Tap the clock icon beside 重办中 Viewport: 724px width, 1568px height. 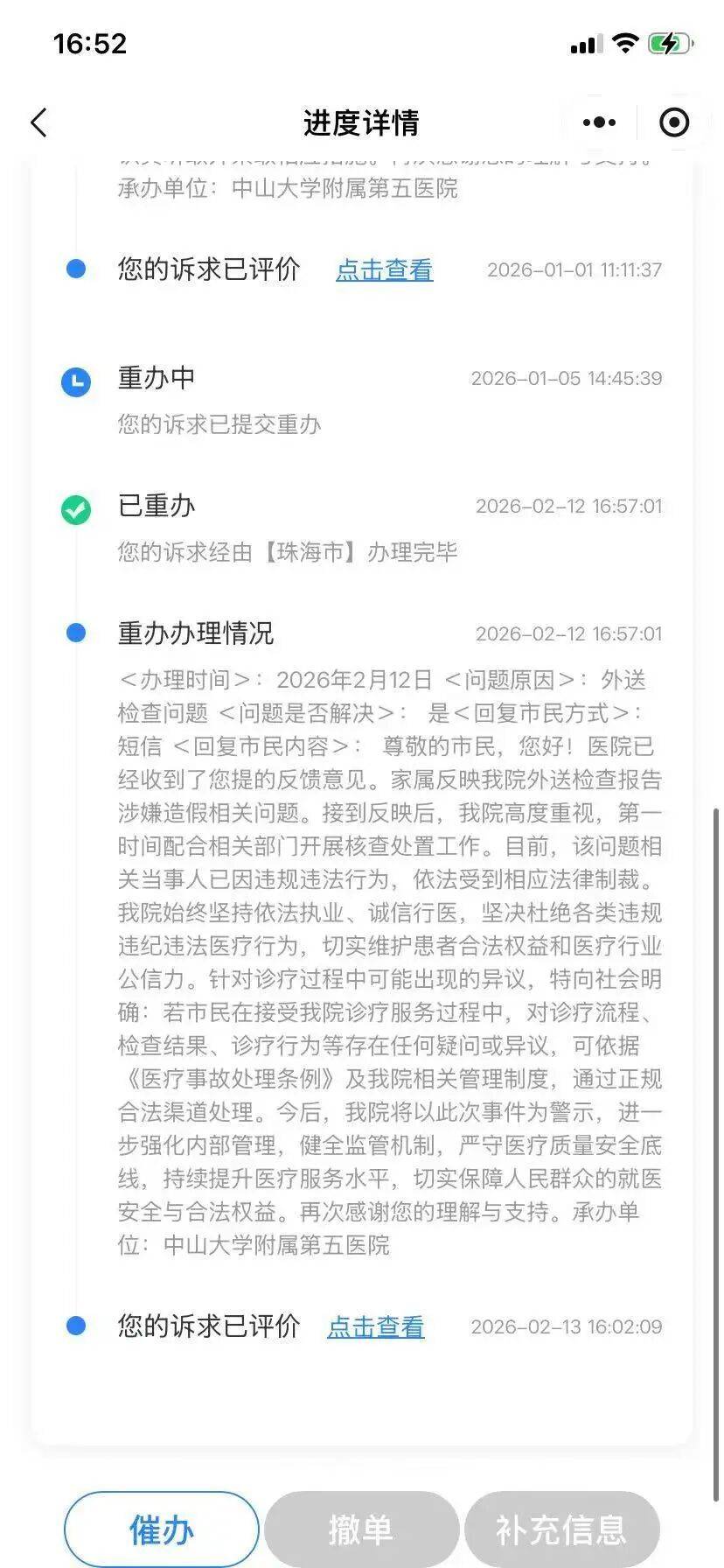76,381
